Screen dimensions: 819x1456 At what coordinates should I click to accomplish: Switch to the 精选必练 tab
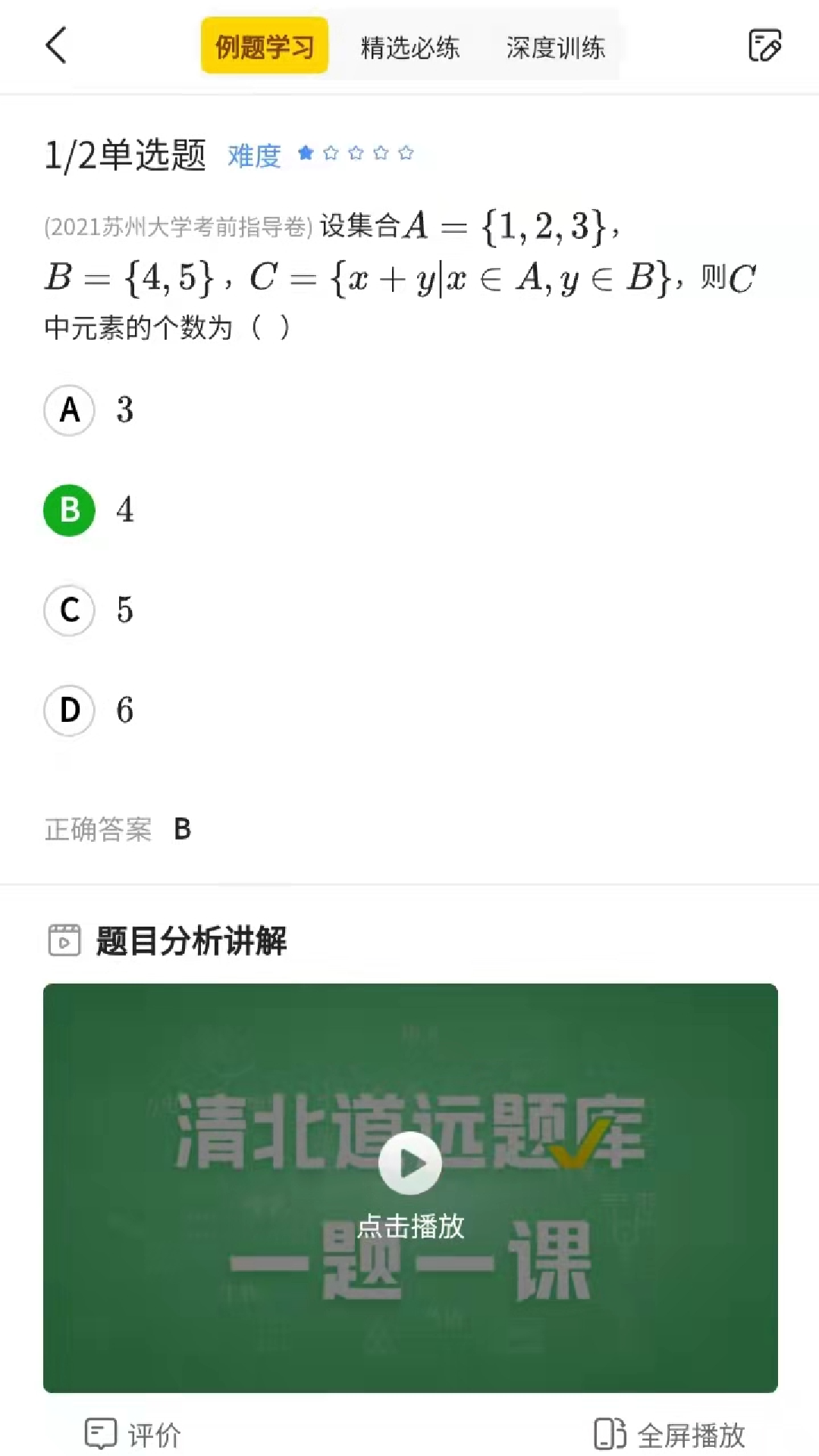click(x=410, y=47)
